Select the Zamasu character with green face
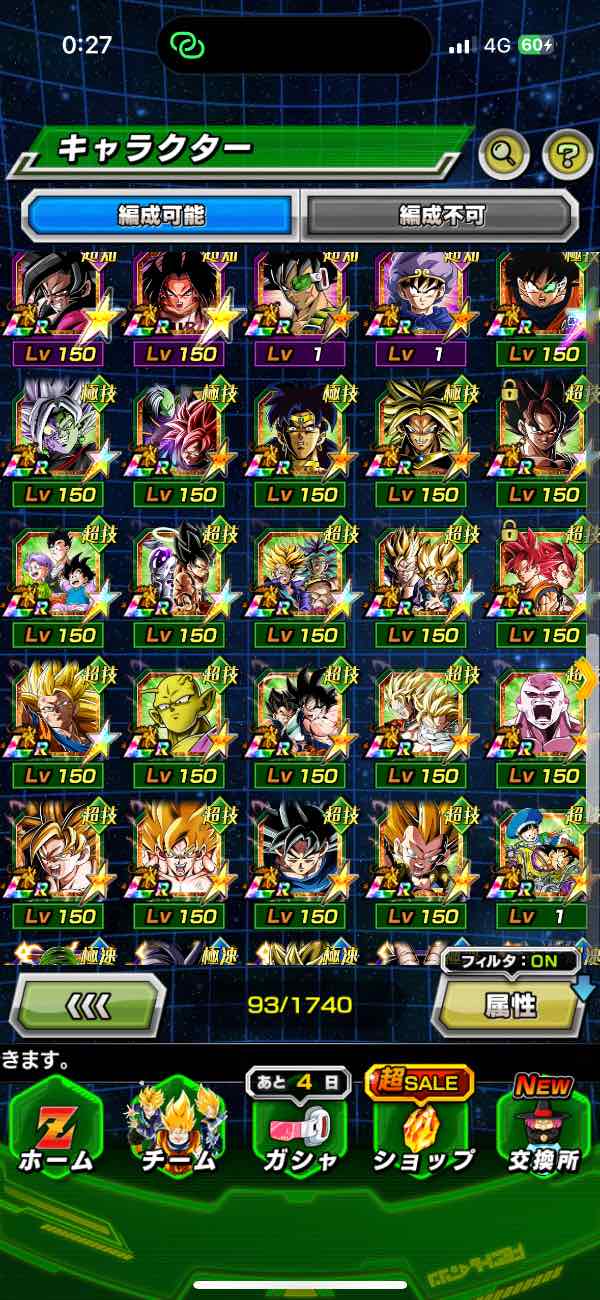The height and width of the screenshot is (1300, 600). pyautogui.click(x=58, y=433)
